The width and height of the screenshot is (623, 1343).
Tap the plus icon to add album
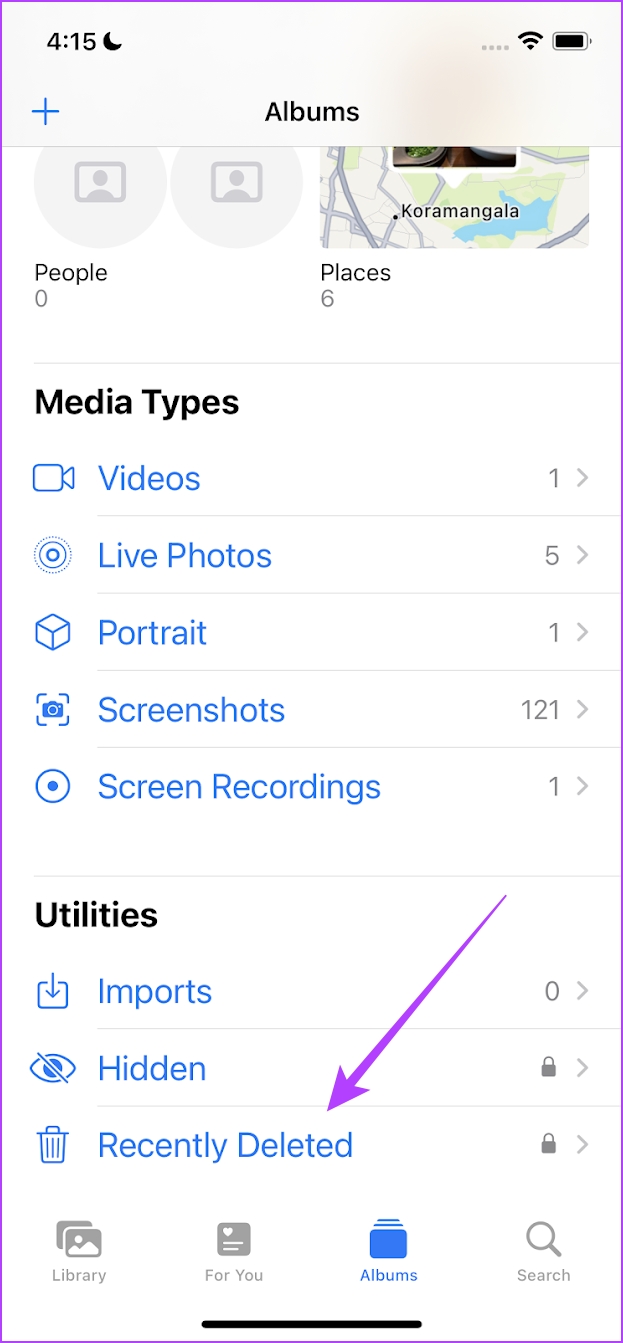tap(46, 111)
